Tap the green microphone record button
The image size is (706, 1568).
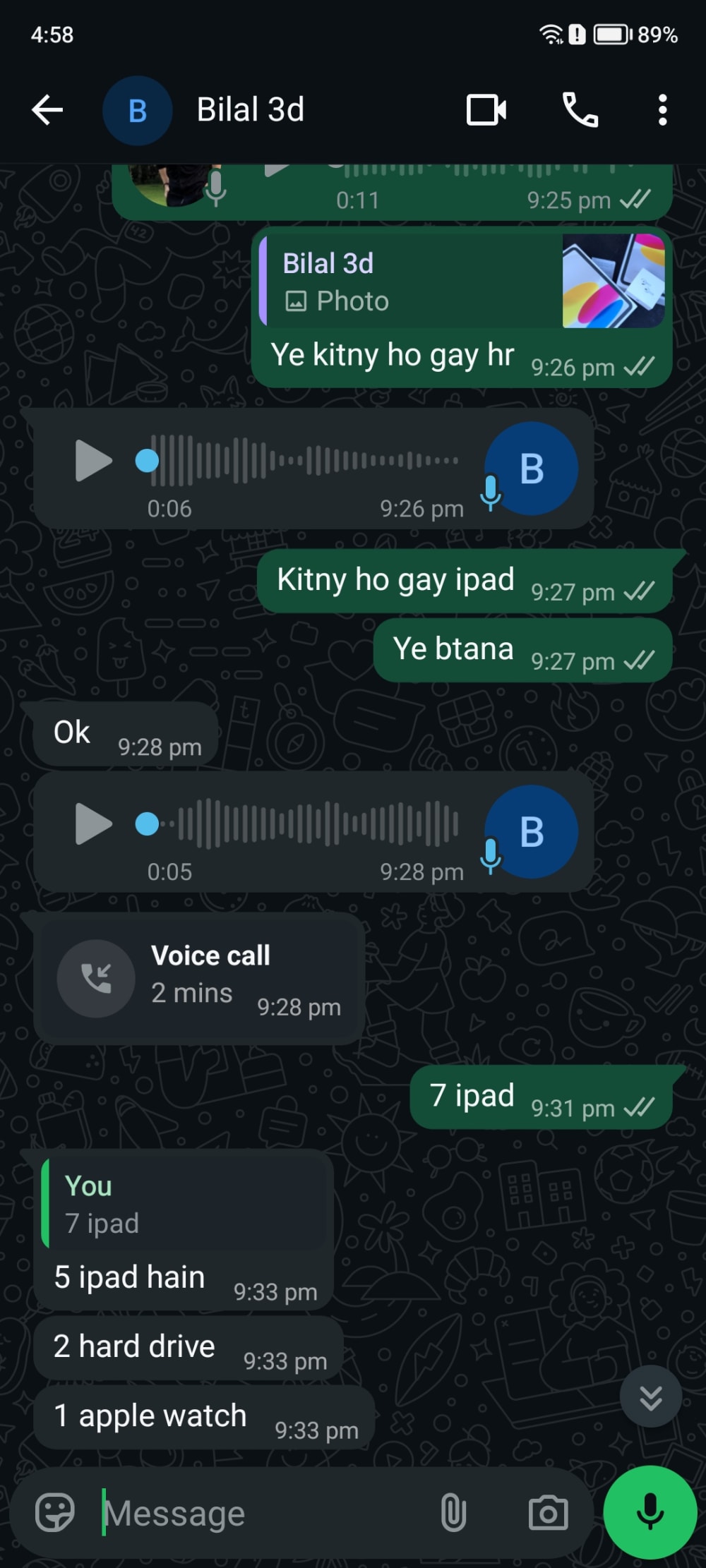(650, 1512)
